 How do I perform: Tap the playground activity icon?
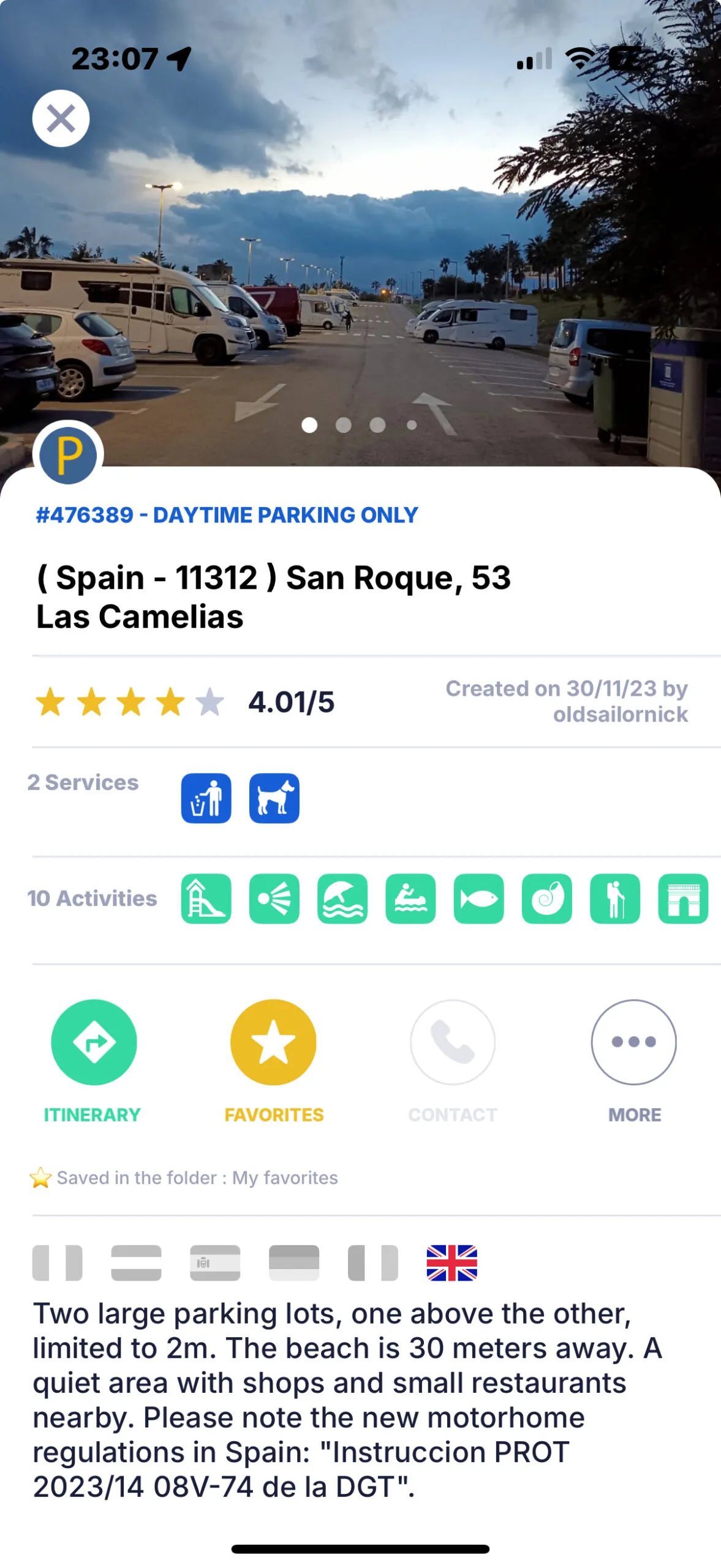tap(206, 899)
